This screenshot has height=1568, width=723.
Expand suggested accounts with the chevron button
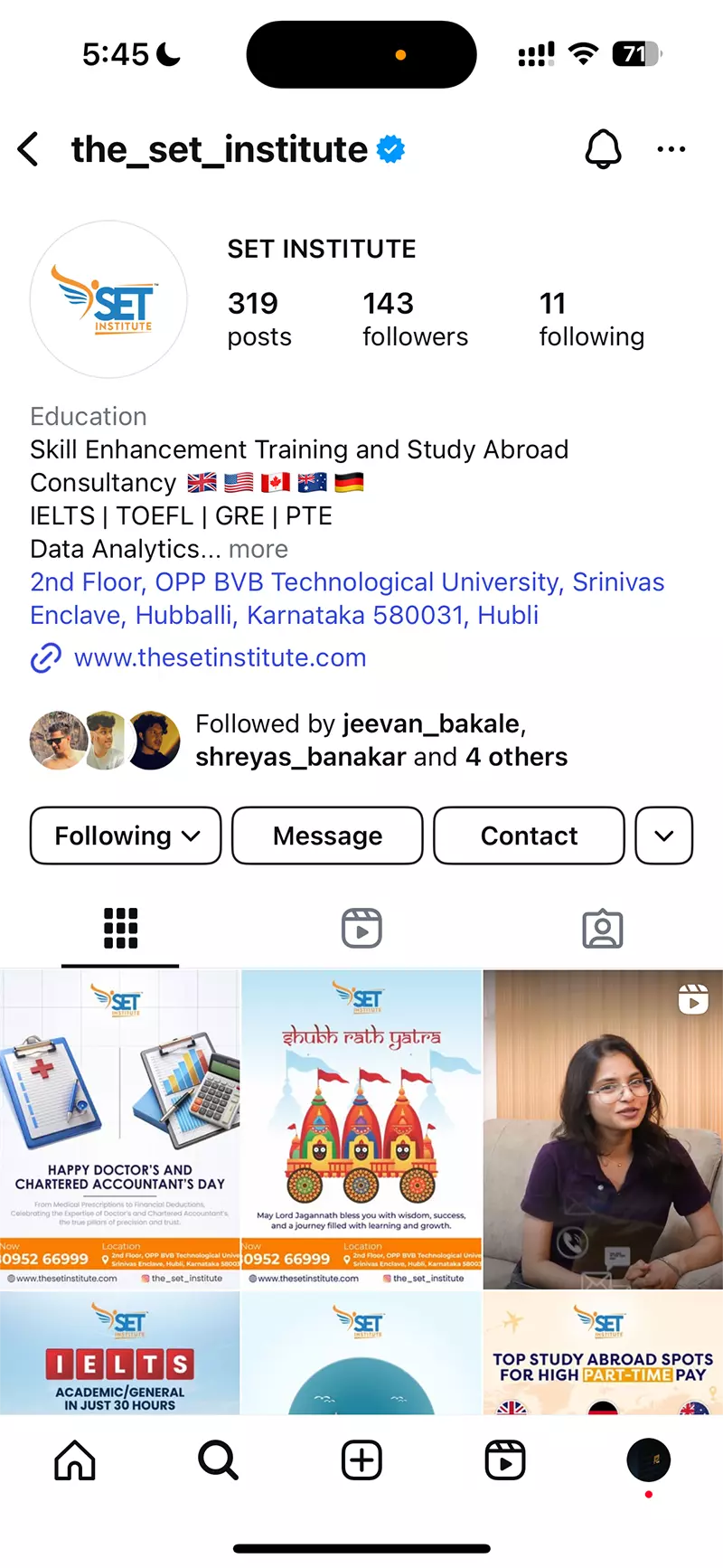(664, 836)
